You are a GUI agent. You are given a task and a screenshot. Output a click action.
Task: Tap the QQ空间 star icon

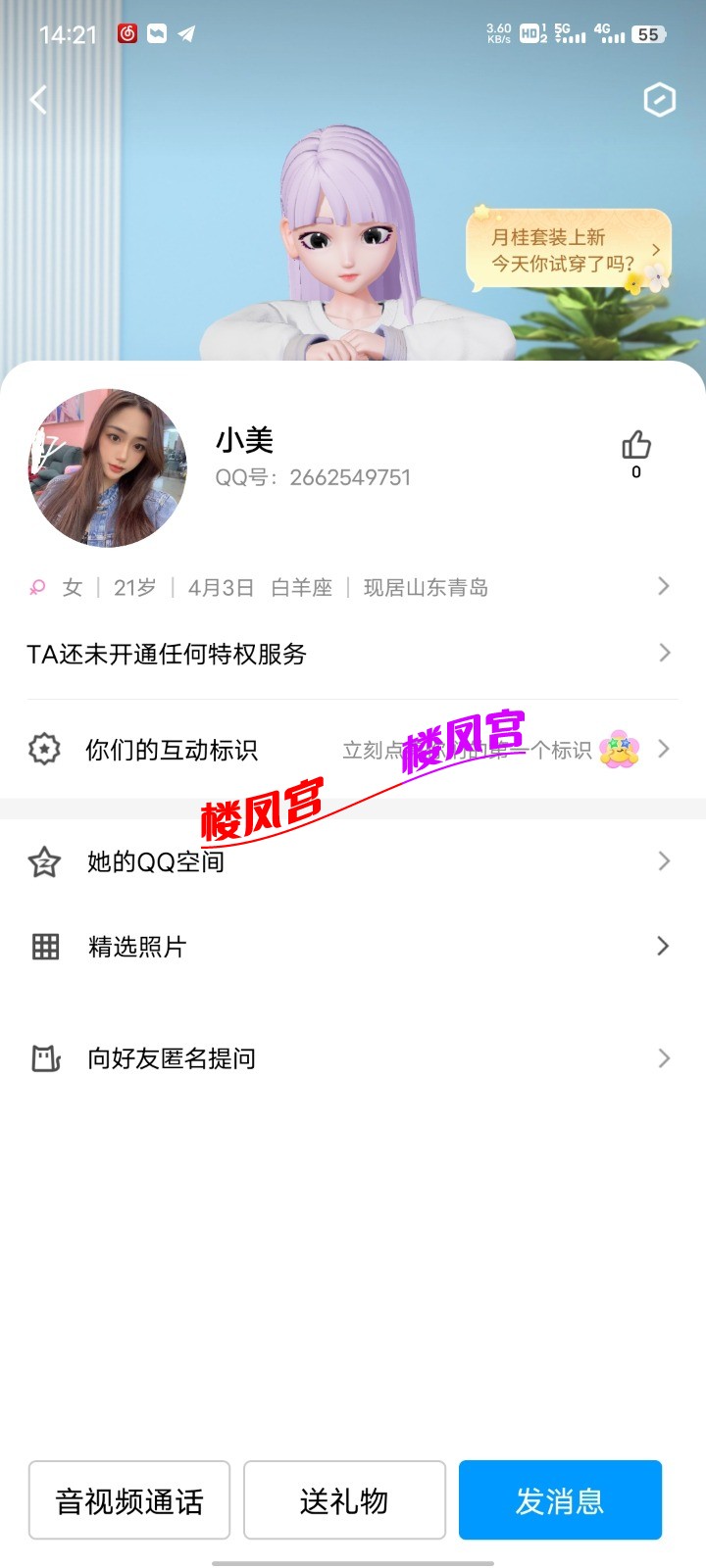pos(44,861)
